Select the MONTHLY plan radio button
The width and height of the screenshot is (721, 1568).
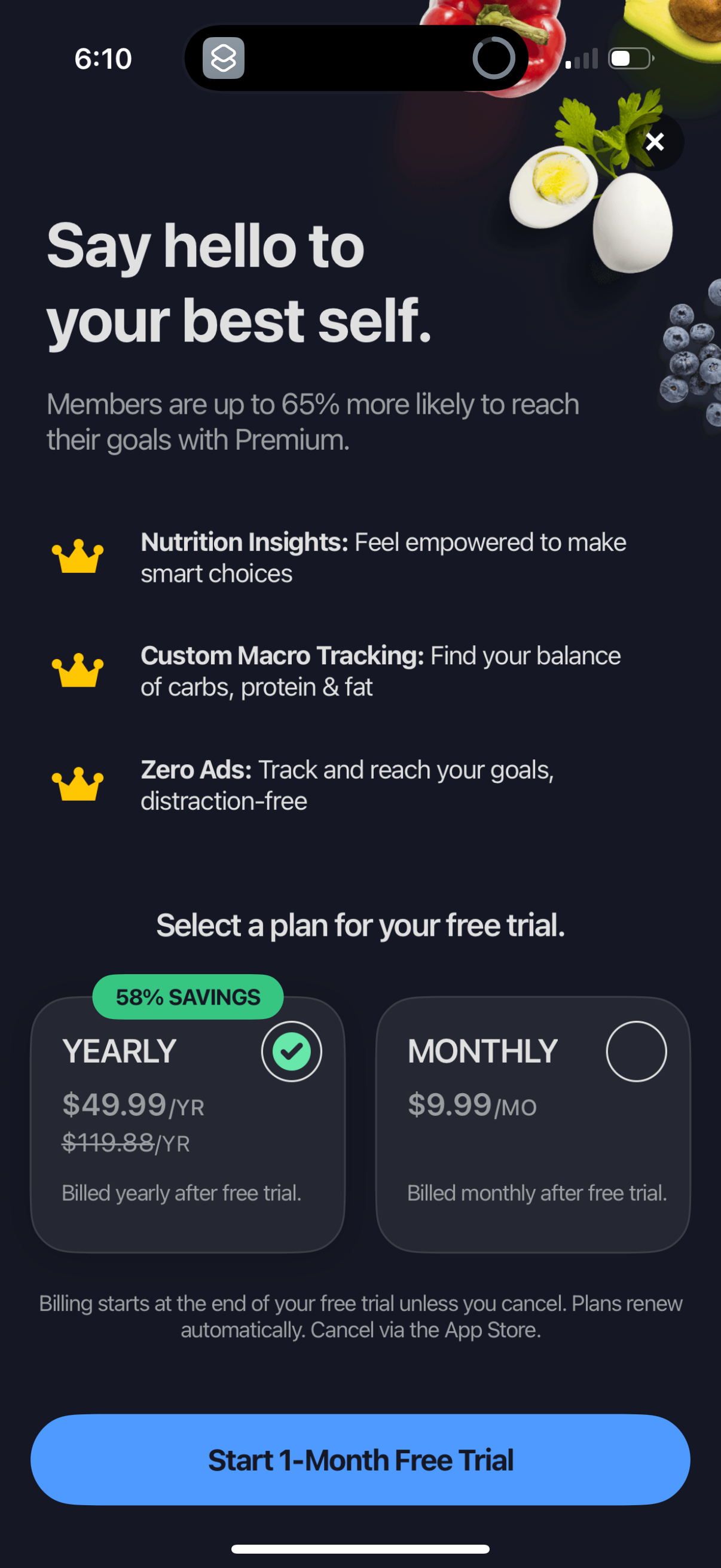637,1051
